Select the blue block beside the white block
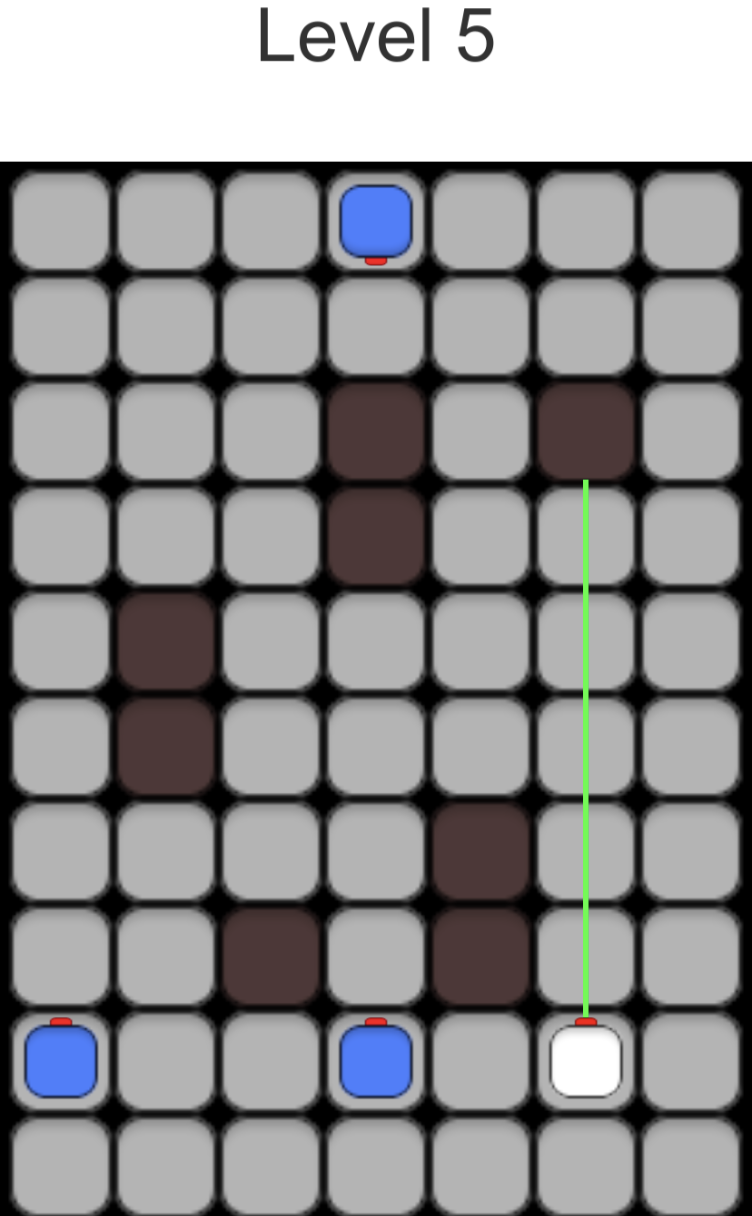The height and width of the screenshot is (1216, 752). pyautogui.click(x=376, y=1061)
